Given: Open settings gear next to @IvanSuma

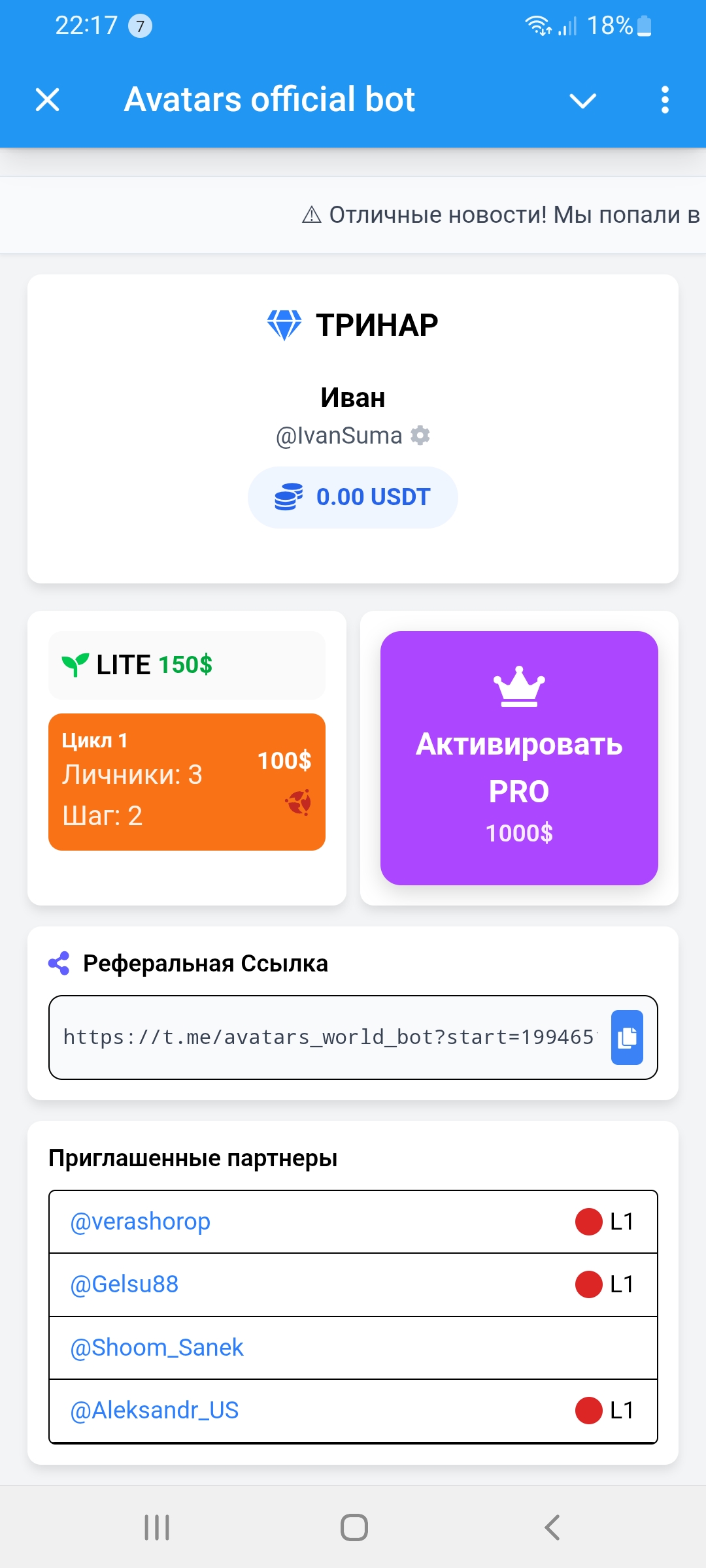Looking at the screenshot, I should (420, 435).
